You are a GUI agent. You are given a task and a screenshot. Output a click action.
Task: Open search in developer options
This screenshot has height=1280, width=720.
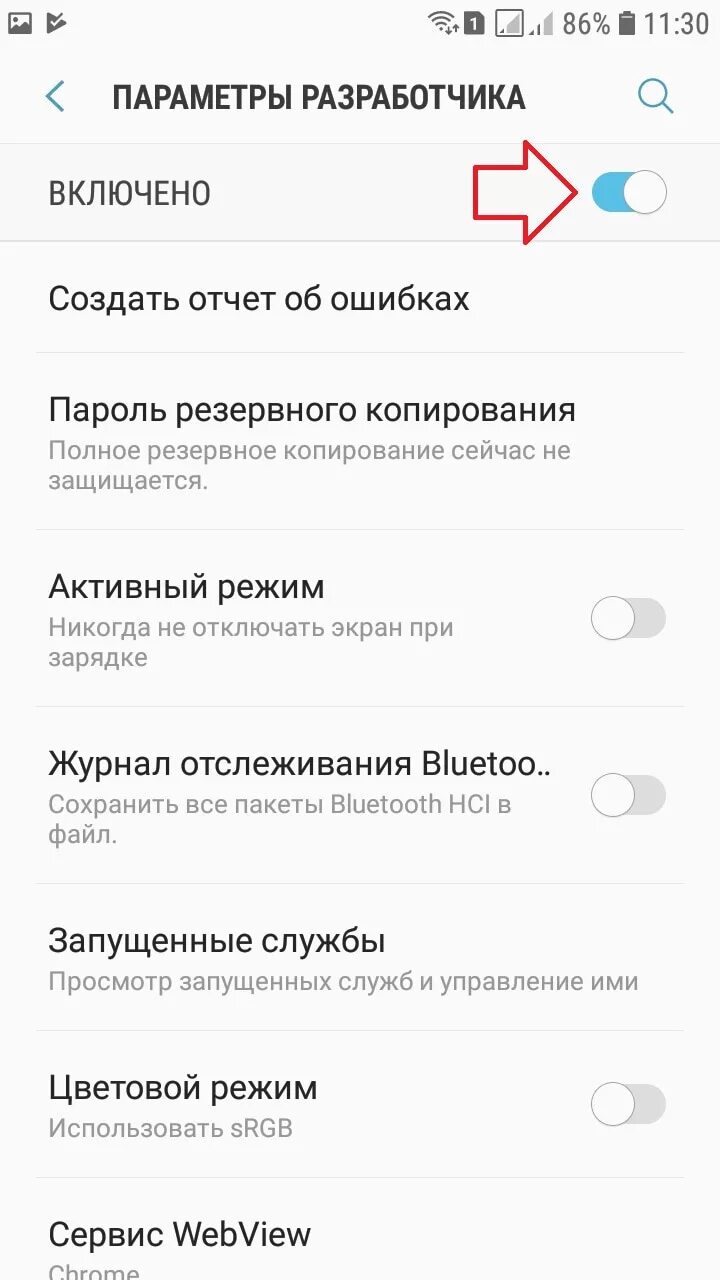(x=655, y=97)
